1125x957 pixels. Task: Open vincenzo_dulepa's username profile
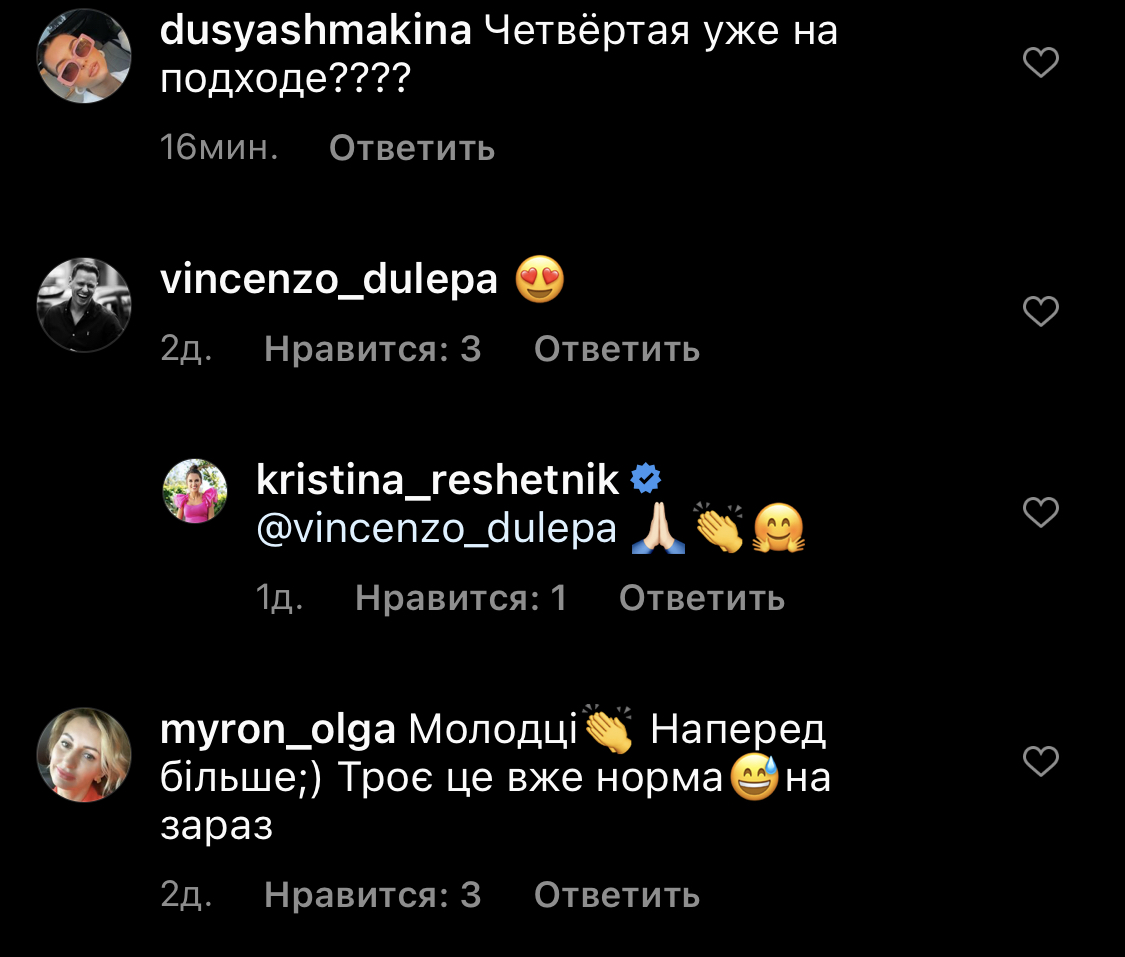point(329,280)
